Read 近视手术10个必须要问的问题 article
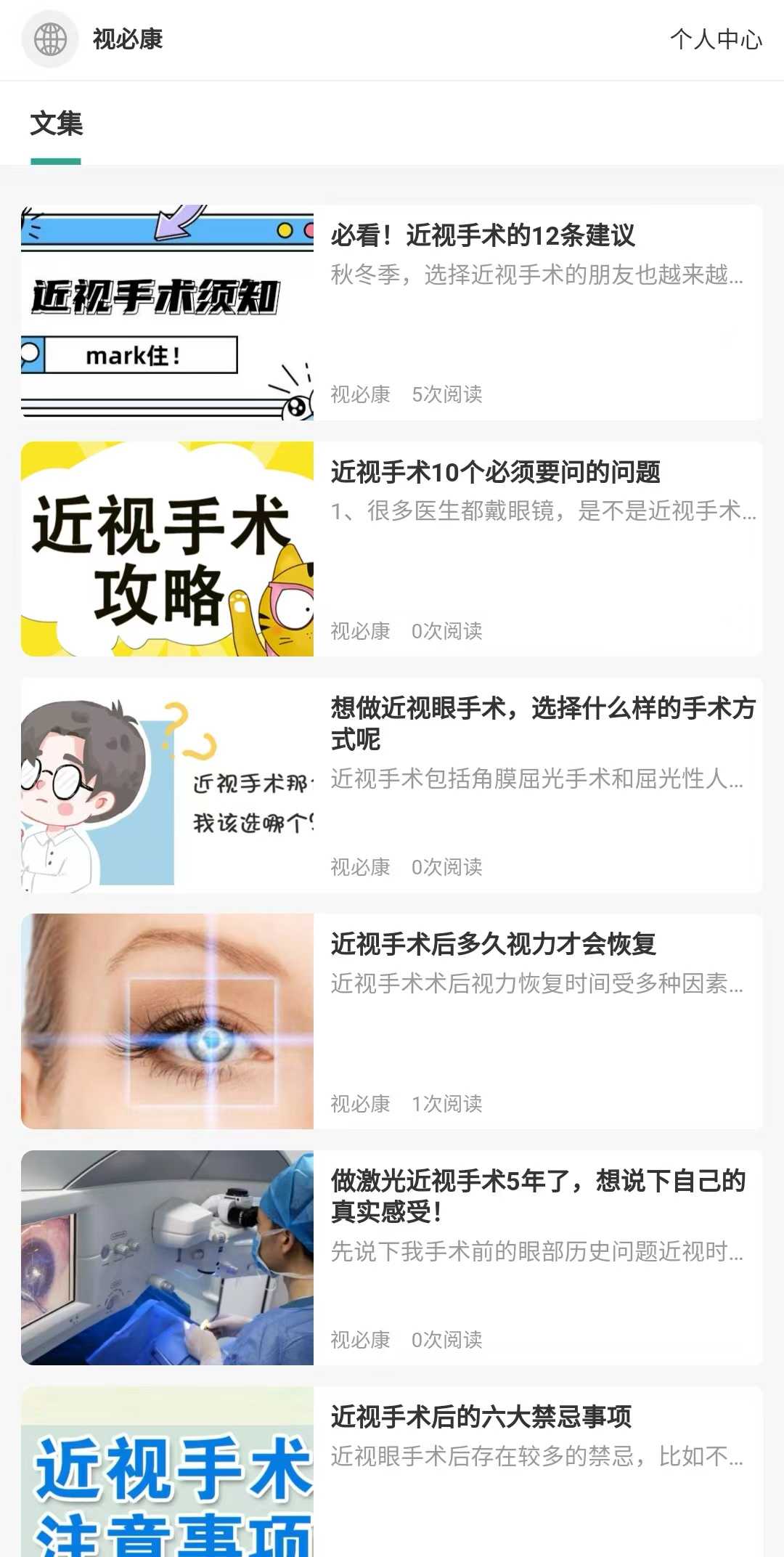Viewport: 784px width, 1557px height. (x=495, y=473)
